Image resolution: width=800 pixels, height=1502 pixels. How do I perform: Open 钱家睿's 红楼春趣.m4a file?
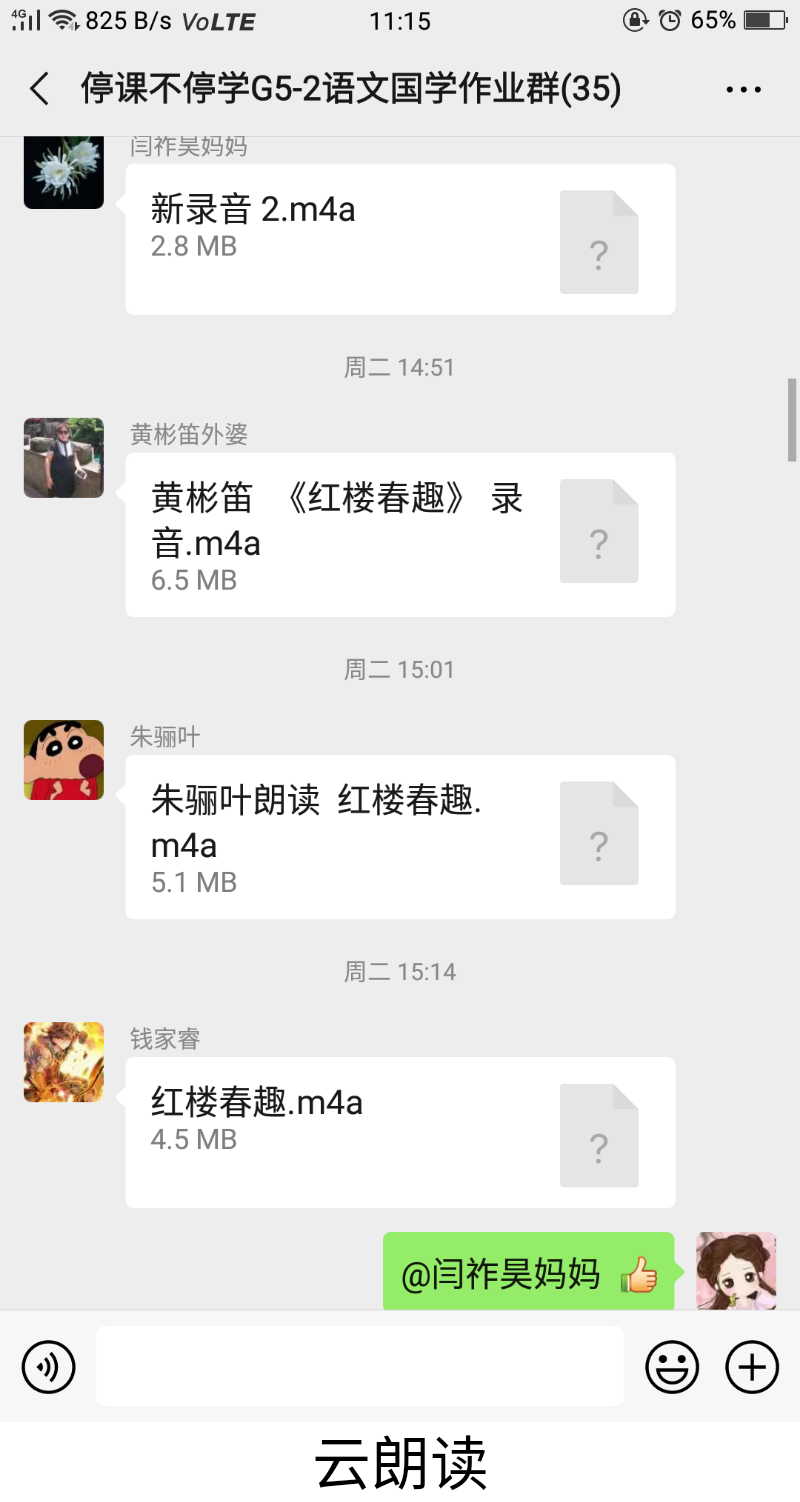pos(400,1131)
